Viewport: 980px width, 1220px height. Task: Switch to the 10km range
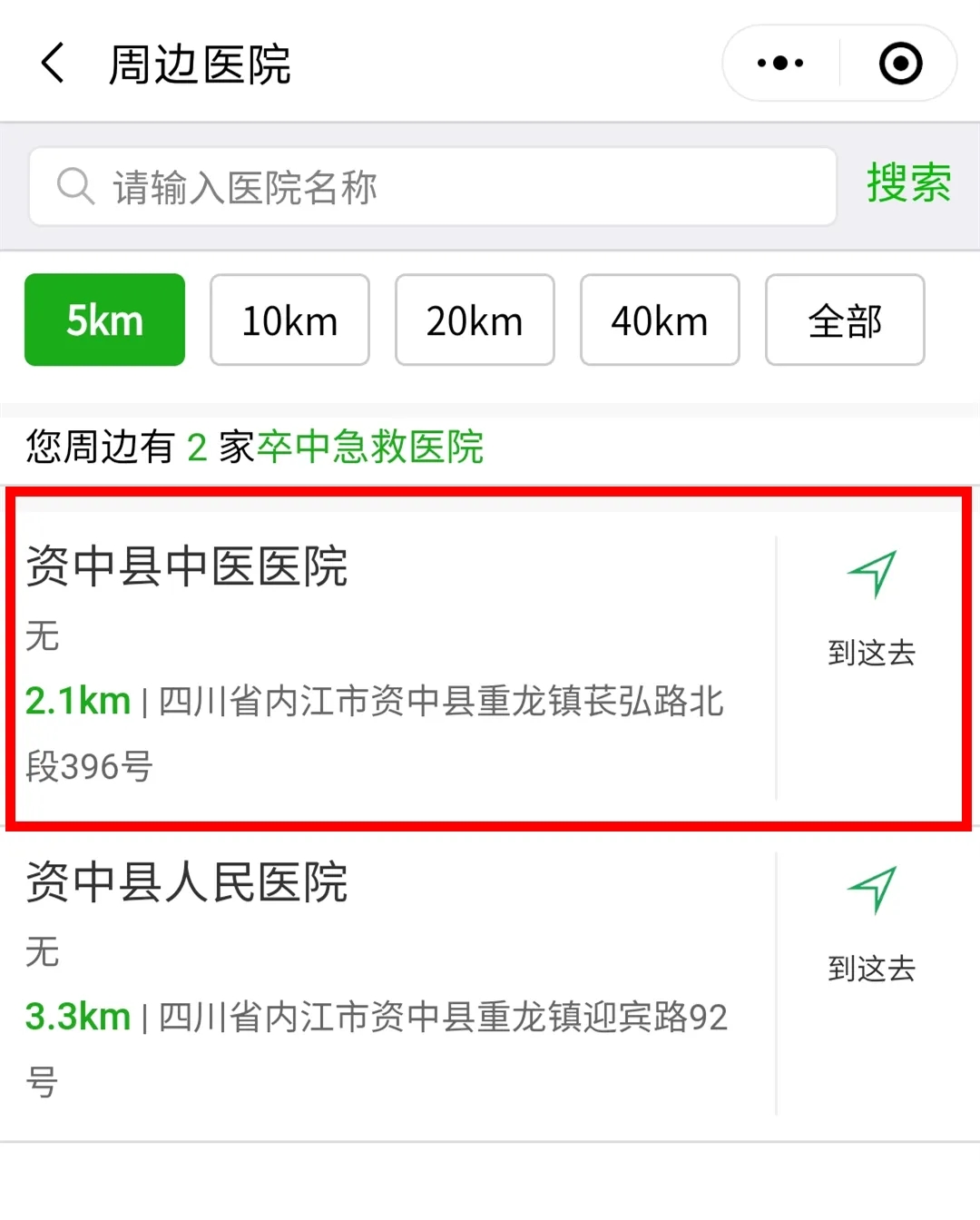pyautogui.click(x=289, y=320)
